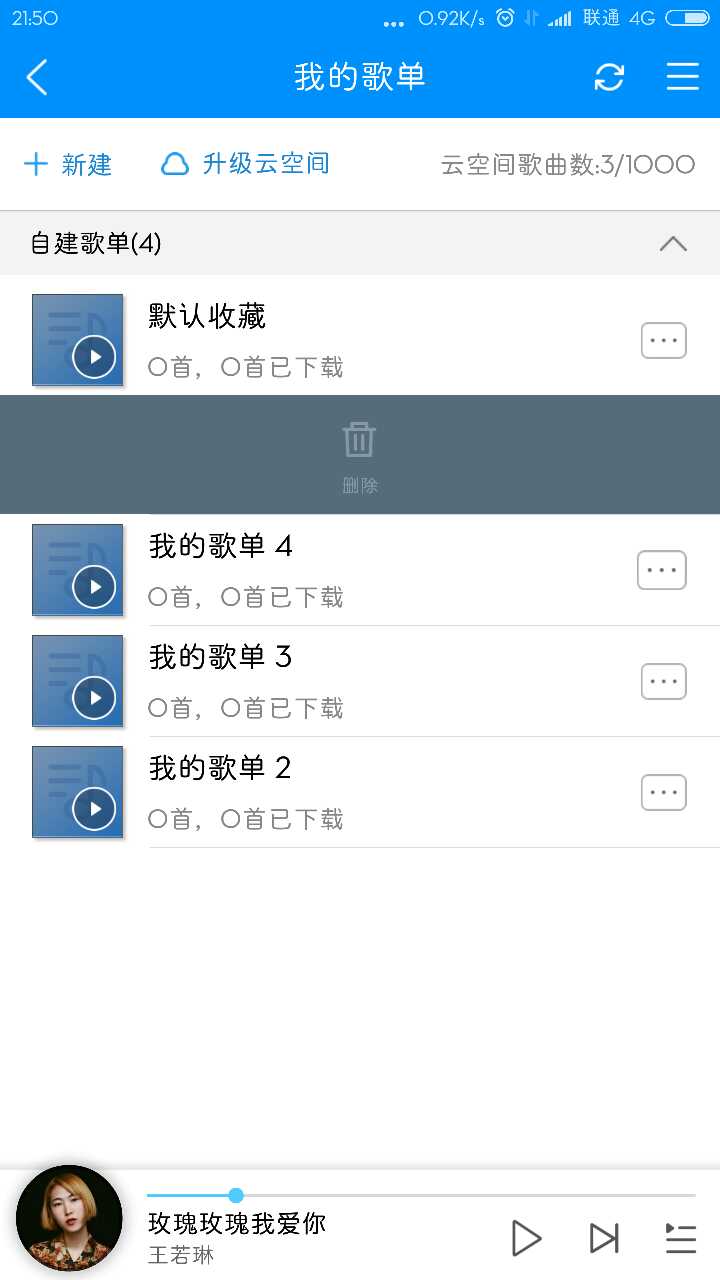This screenshot has height=1280, width=720.
Task: Delete playlist using 删除 button
Action: (x=360, y=455)
